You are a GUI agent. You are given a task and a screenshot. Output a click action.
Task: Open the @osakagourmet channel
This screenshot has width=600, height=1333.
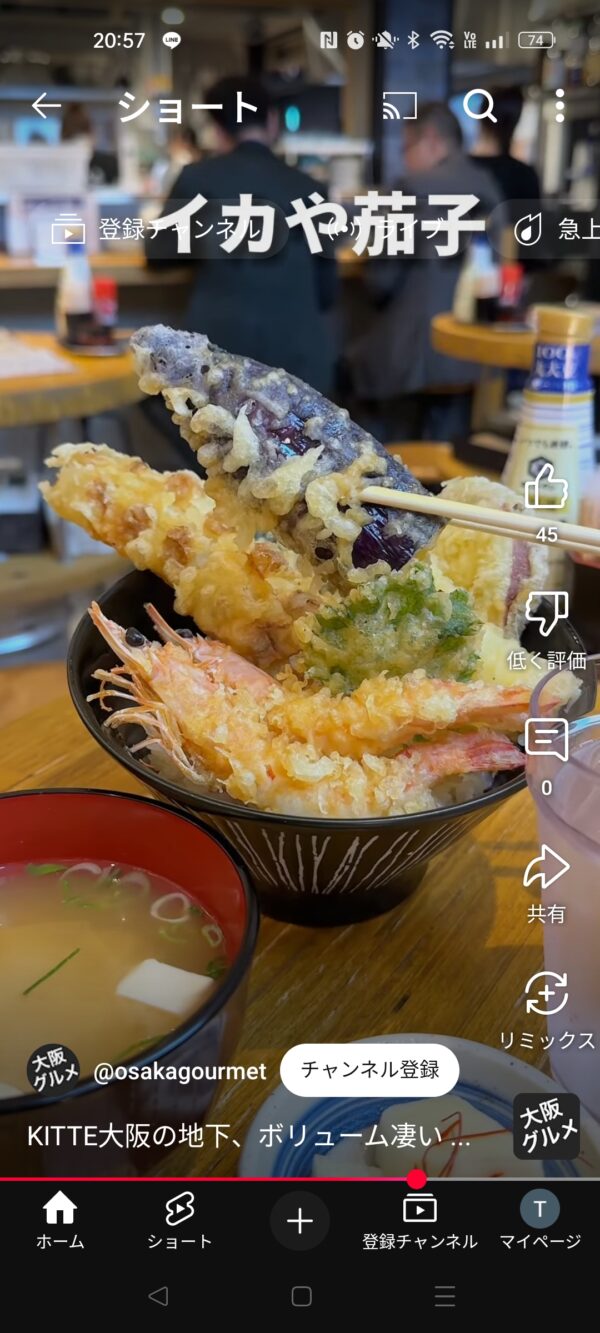pyautogui.click(x=180, y=1072)
